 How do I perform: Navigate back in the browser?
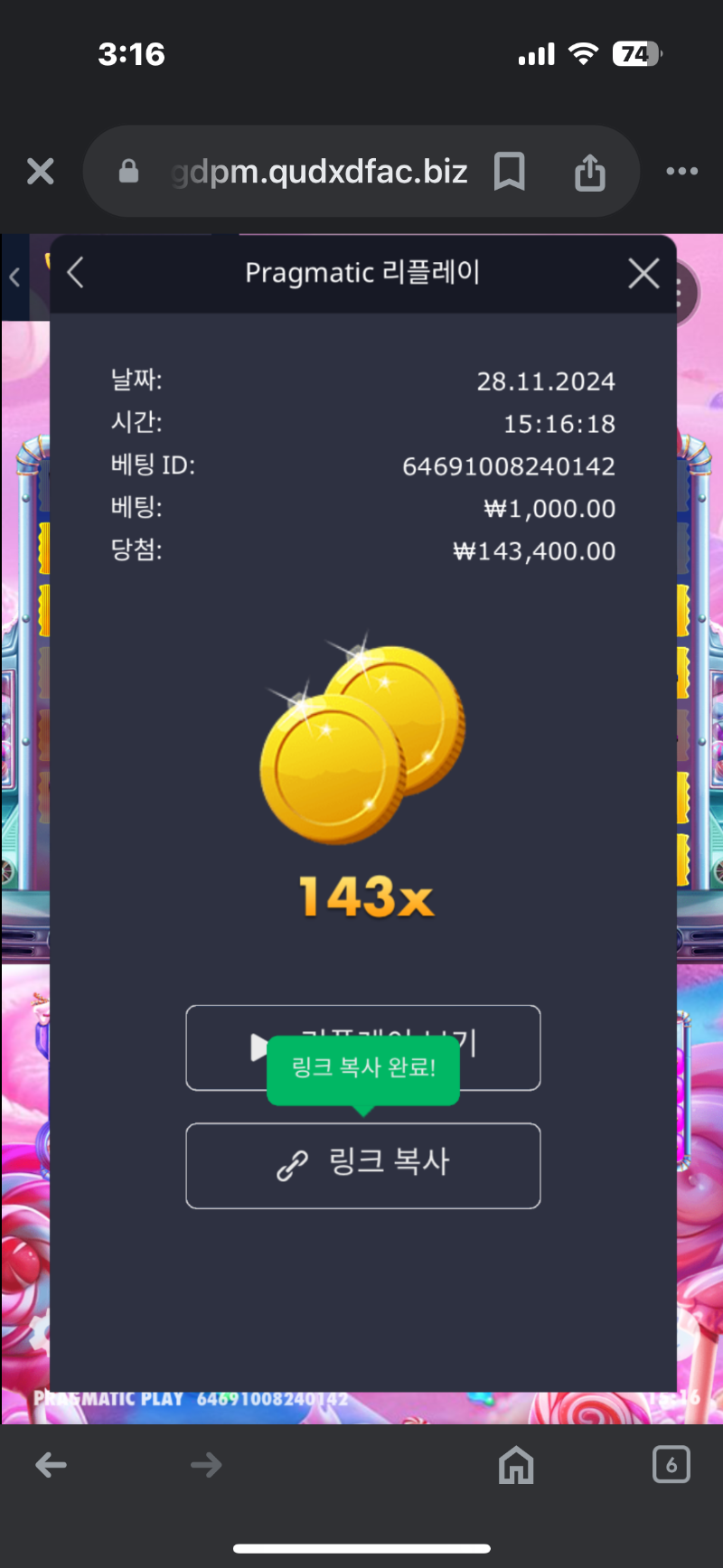click(52, 1465)
